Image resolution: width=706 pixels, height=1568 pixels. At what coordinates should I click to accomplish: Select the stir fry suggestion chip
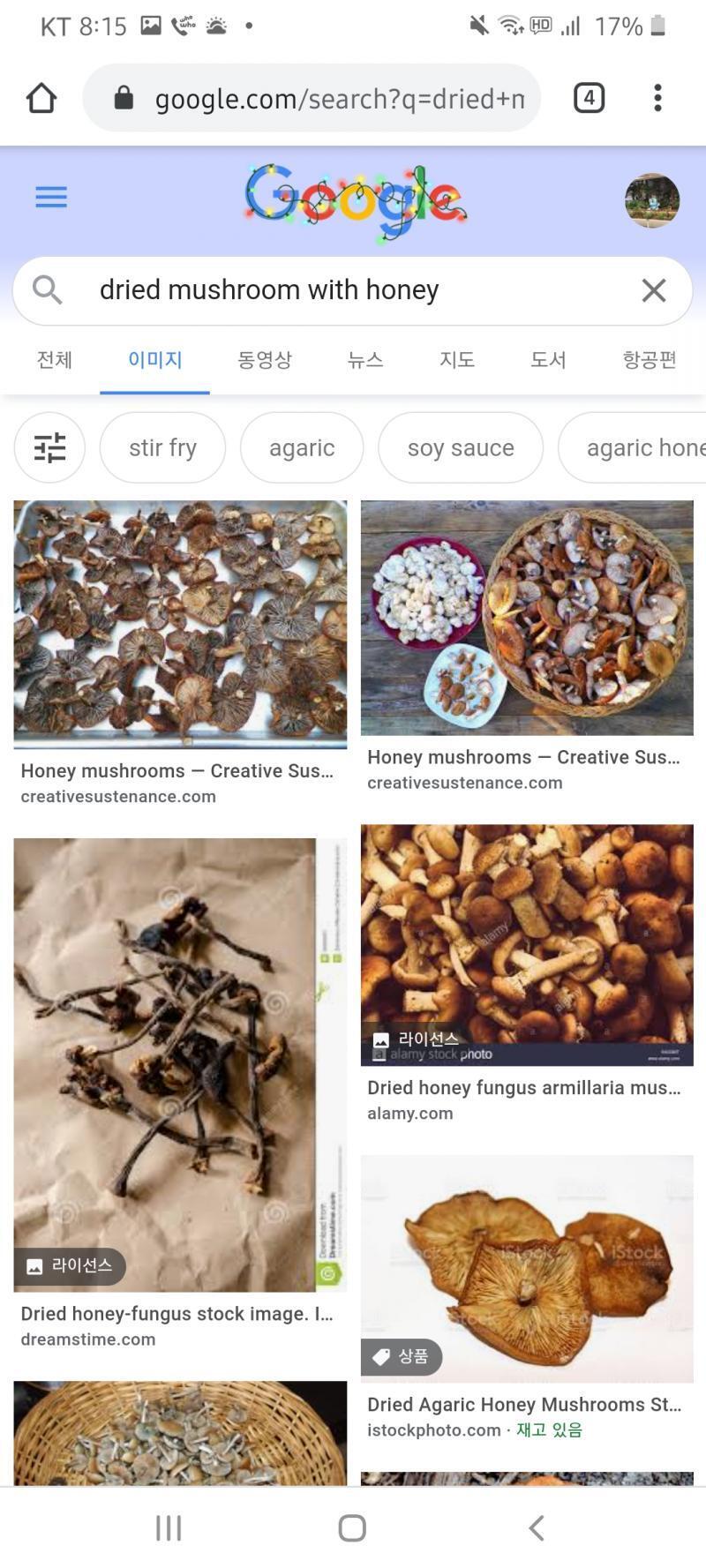pyautogui.click(x=162, y=447)
